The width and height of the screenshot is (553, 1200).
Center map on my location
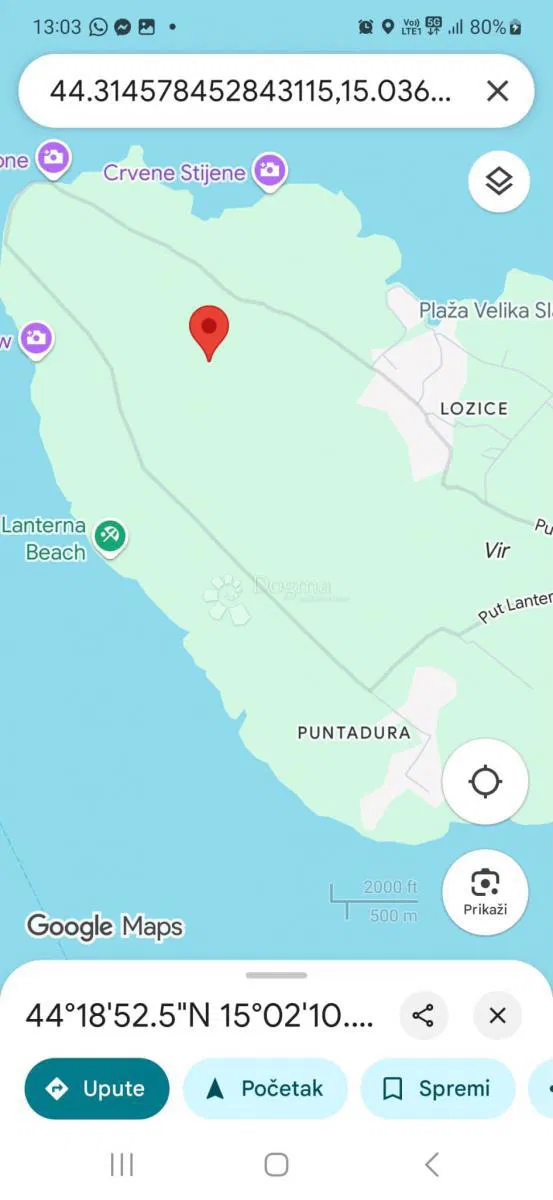click(485, 781)
